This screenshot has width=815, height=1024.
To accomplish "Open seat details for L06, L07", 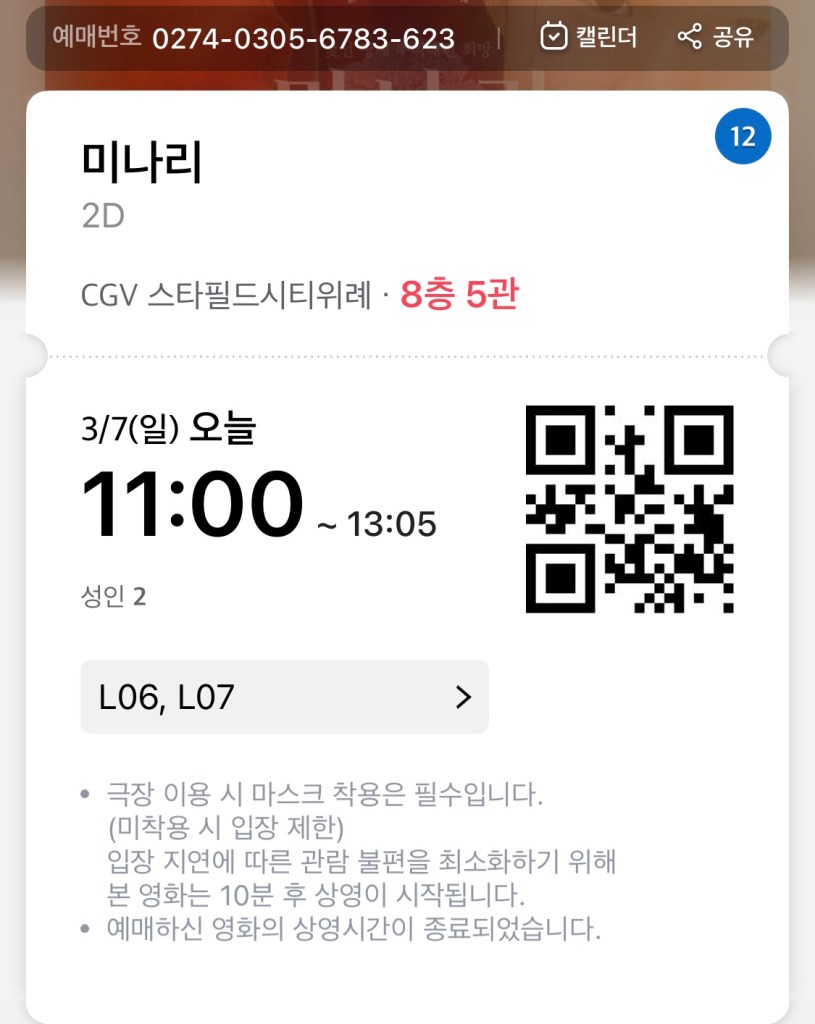I will tap(284, 697).
